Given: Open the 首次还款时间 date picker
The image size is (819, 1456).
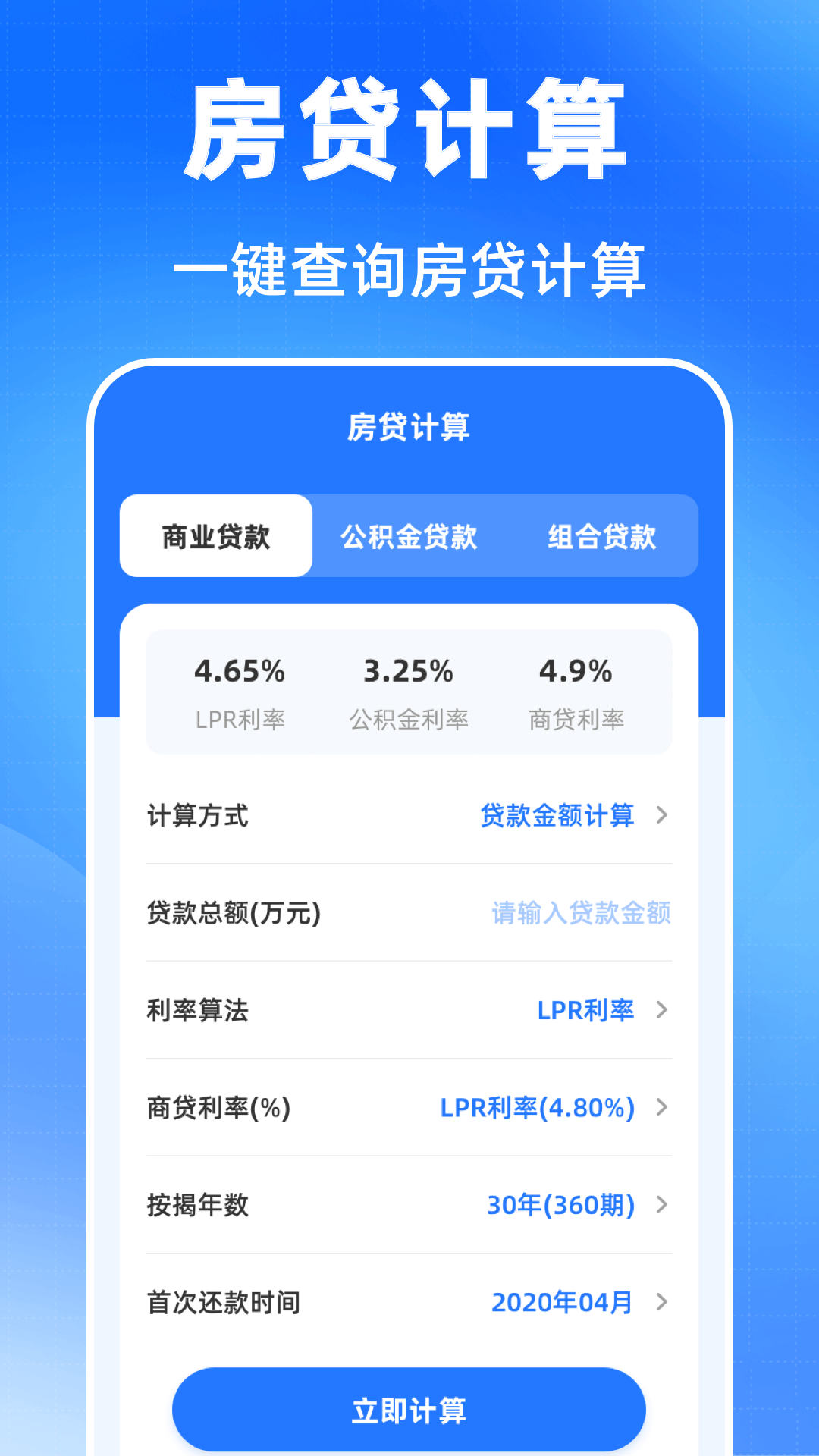Looking at the screenshot, I should click(x=561, y=1302).
